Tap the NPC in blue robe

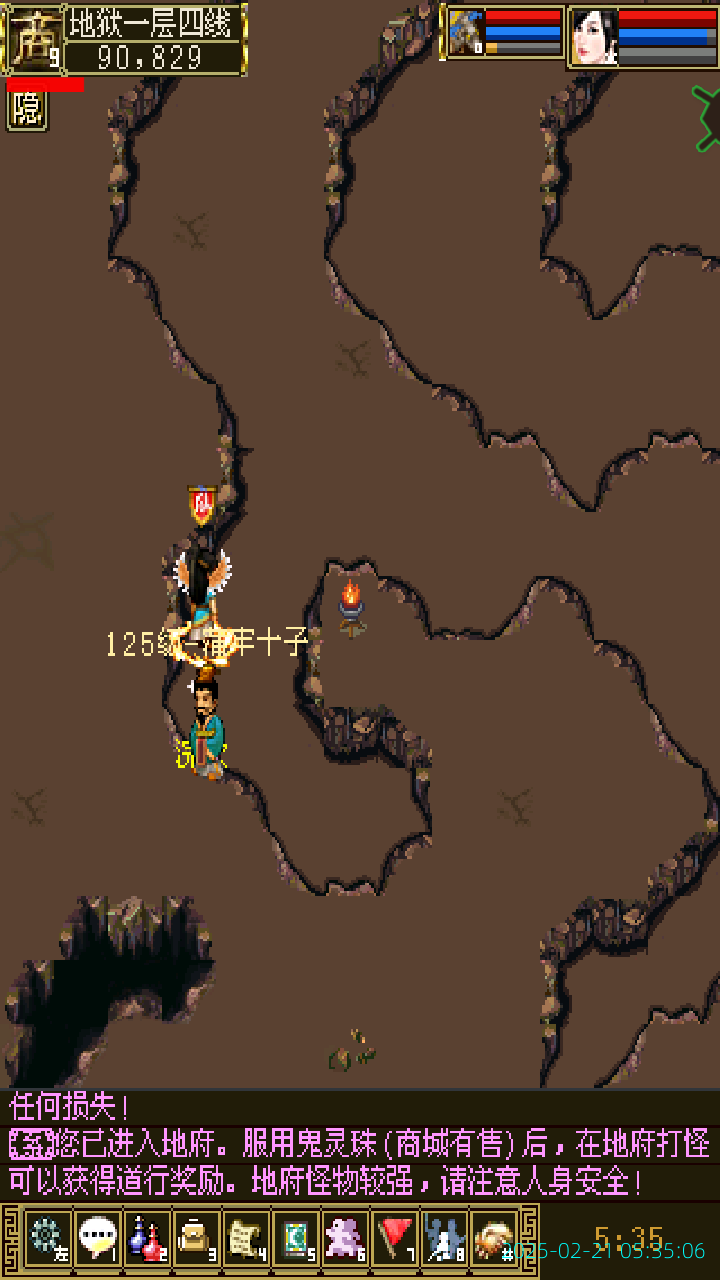pyautogui.click(x=207, y=728)
